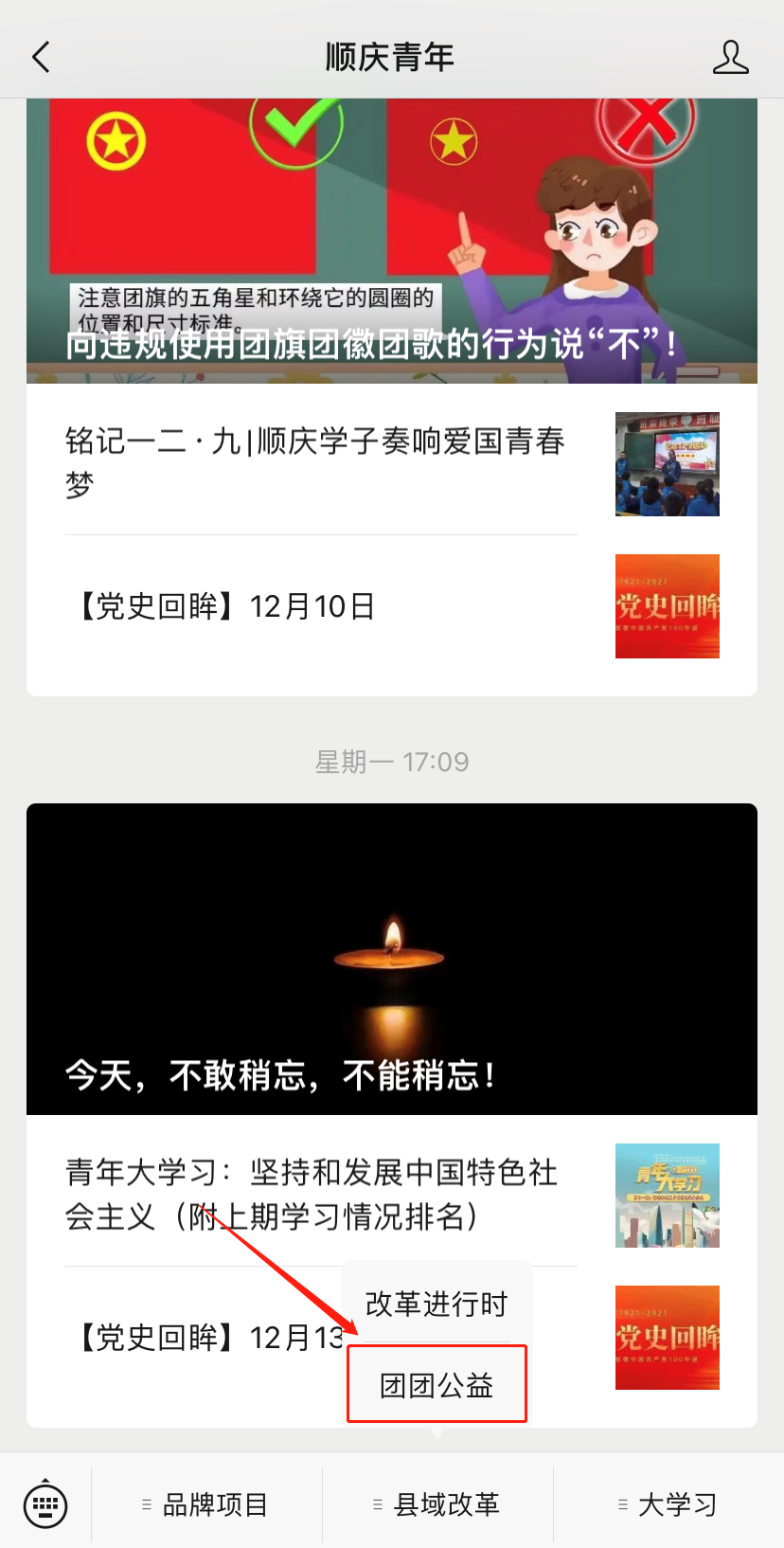Switch to keyboard input mode

(x=45, y=1503)
